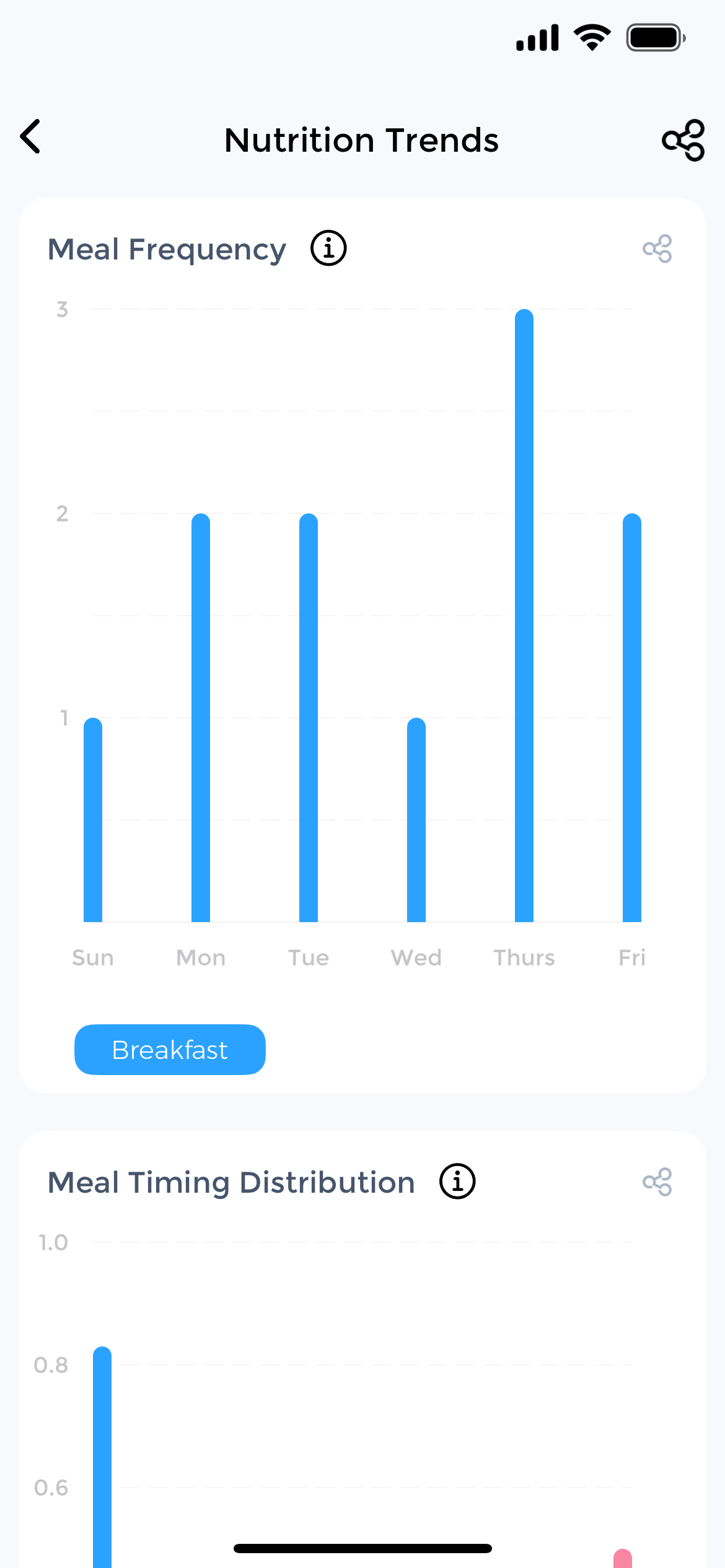The height and width of the screenshot is (1568, 725).
Task: Tap the Breakfast button below the chart
Action: (x=169, y=1048)
